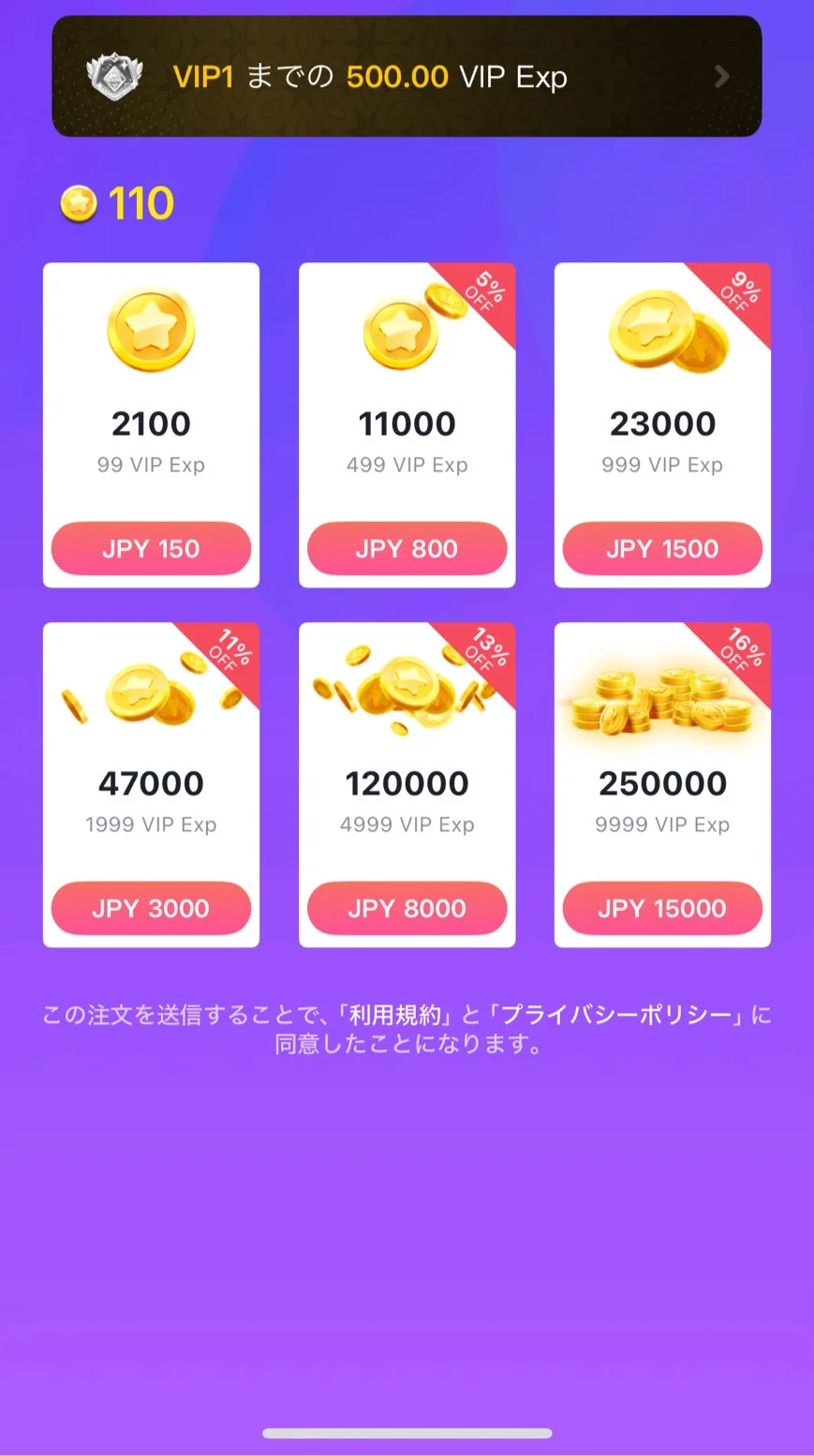Buy 120000 coins for JPY 8000
This screenshot has width=814, height=1456.
coord(407,908)
